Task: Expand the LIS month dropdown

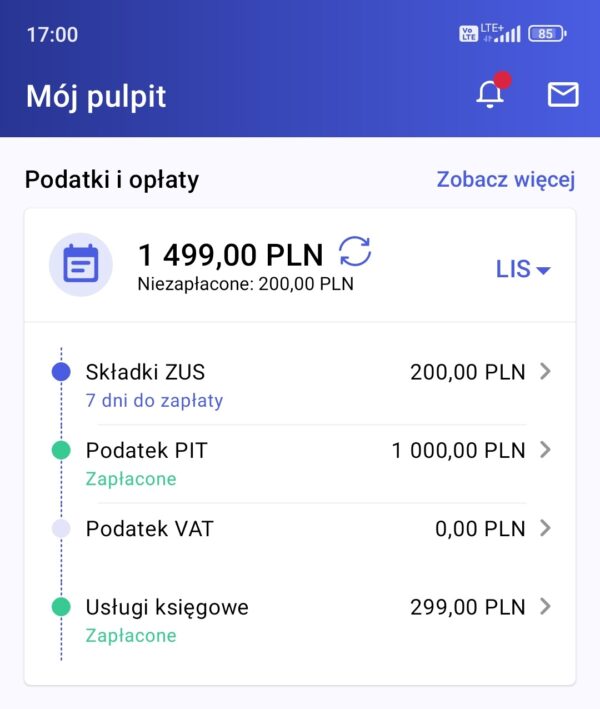Action: tap(523, 269)
